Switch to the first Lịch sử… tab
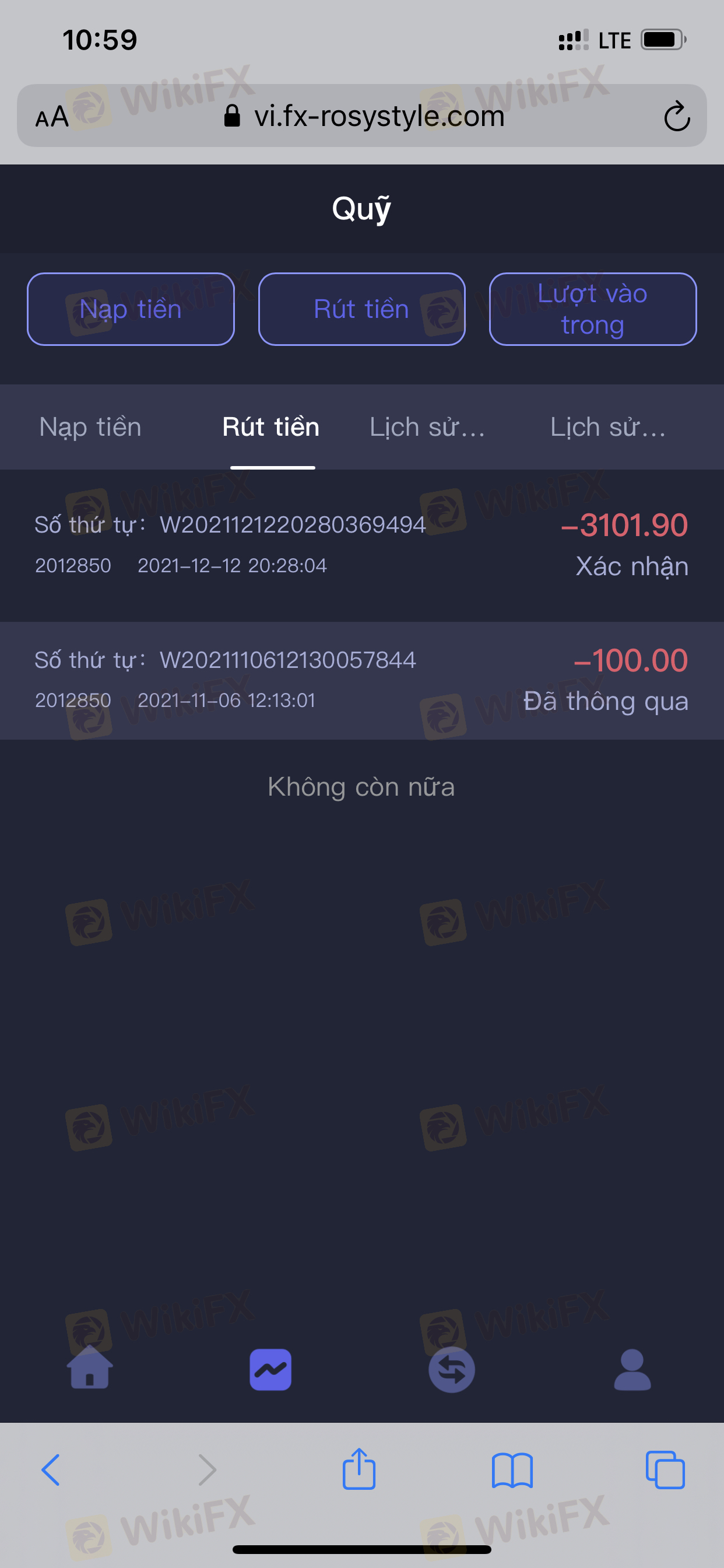The image size is (724, 1568). [x=428, y=426]
